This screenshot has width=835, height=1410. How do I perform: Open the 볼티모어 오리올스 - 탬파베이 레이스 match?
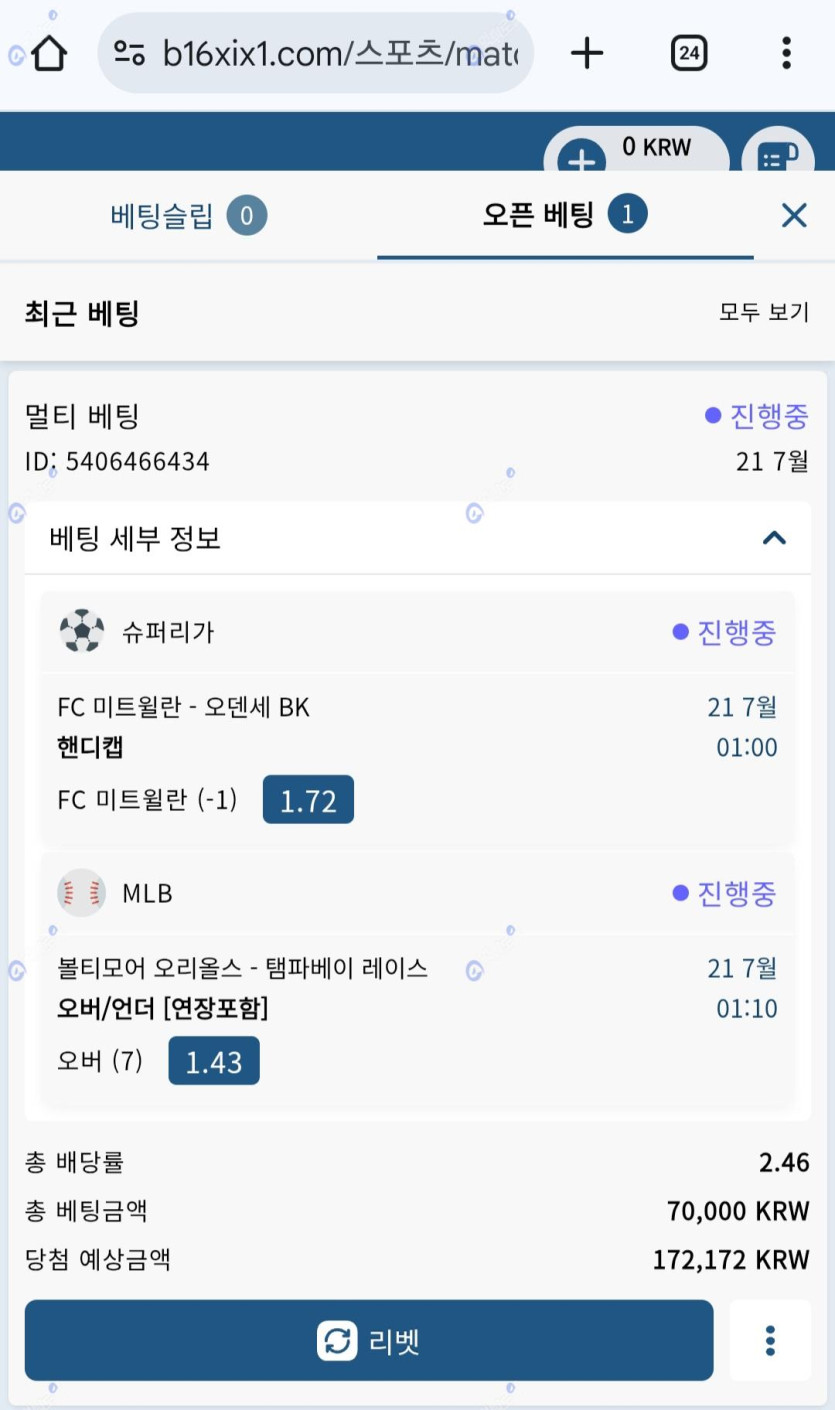tap(243, 968)
